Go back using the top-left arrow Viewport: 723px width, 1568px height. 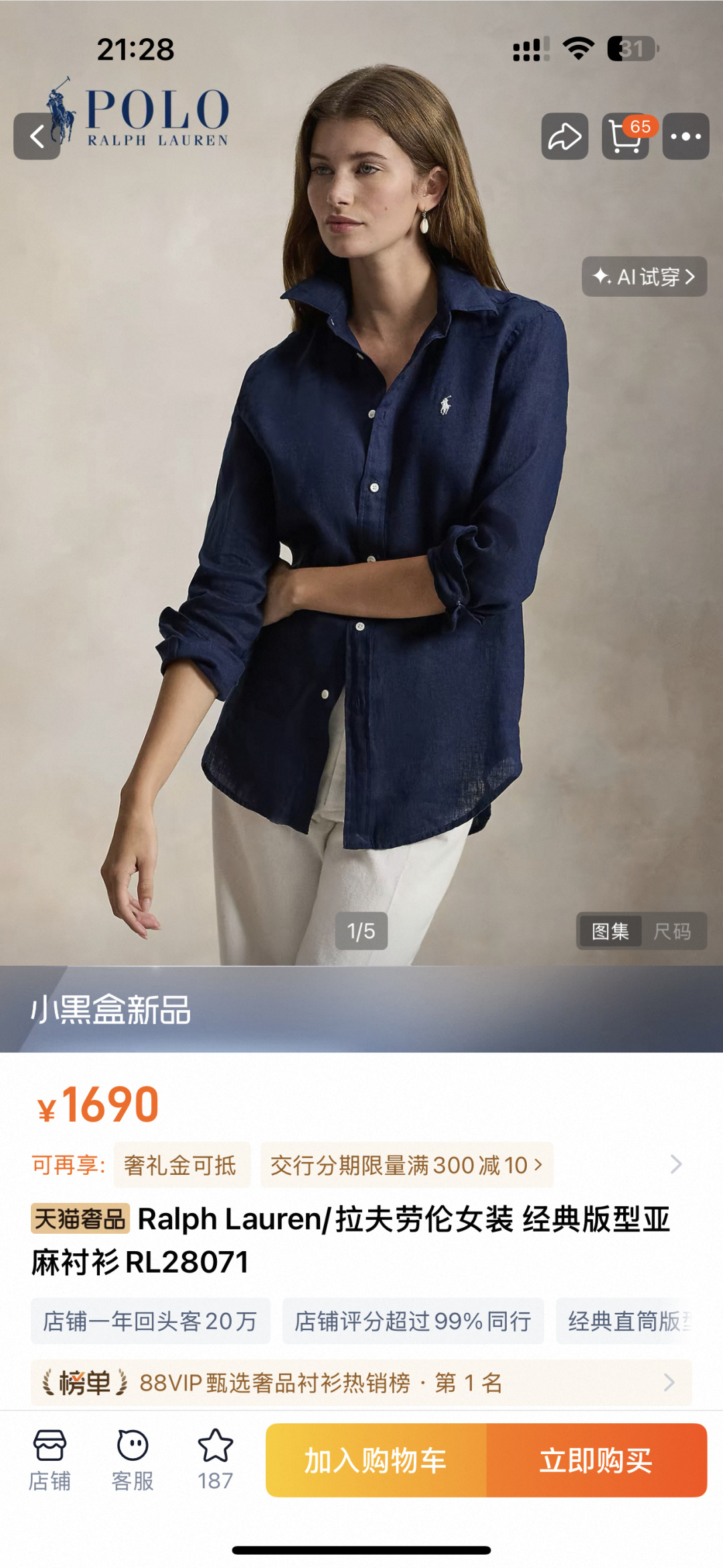pyautogui.click(x=37, y=137)
